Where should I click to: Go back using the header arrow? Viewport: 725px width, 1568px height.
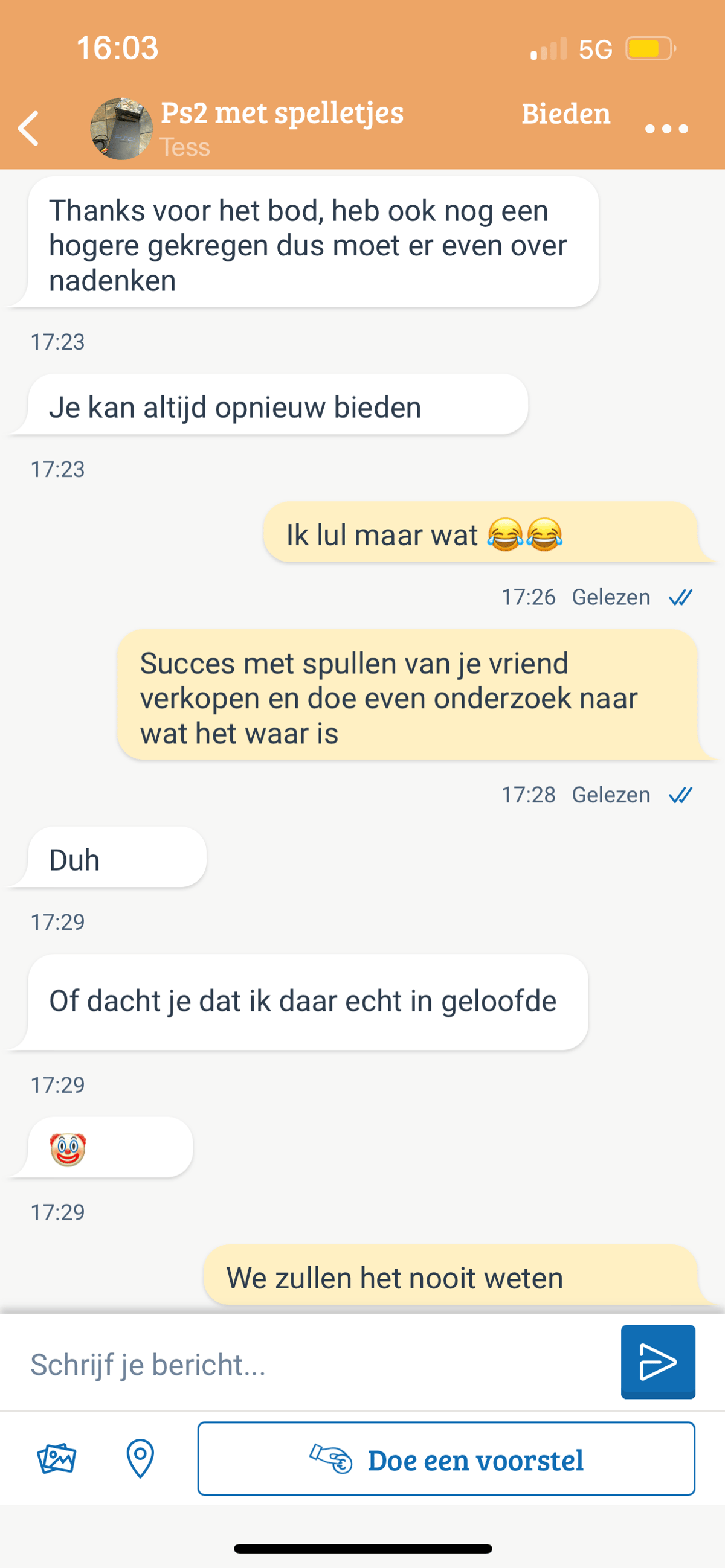[x=28, y=129]
